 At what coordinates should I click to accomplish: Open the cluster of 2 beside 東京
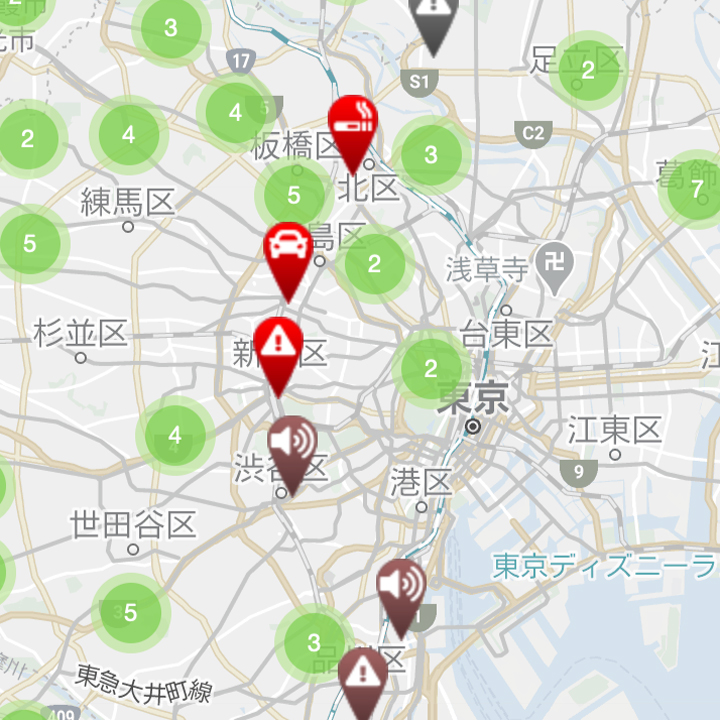(x=431, y=368)
